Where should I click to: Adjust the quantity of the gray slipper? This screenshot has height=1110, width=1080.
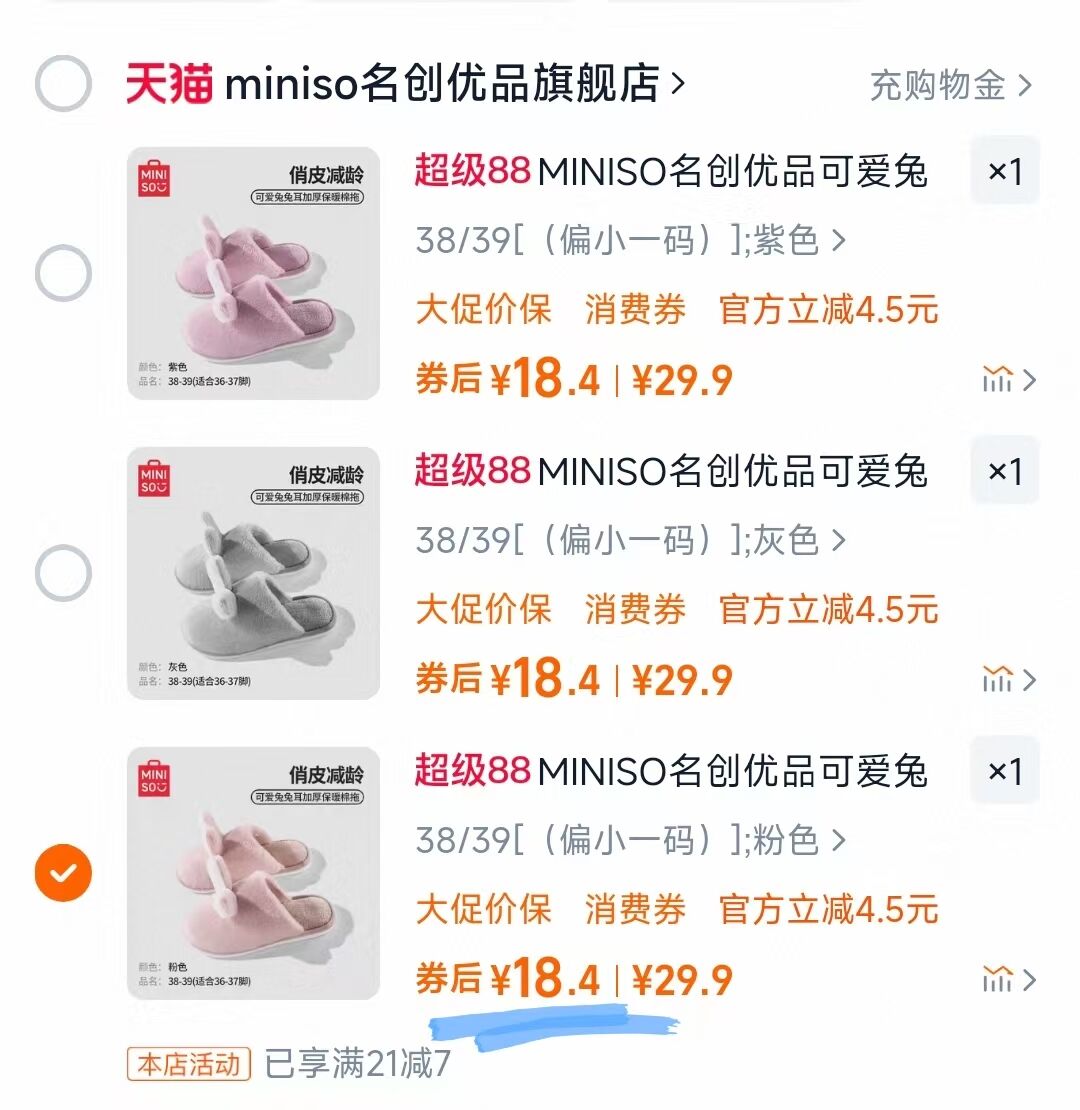[x=1005, y=472]
